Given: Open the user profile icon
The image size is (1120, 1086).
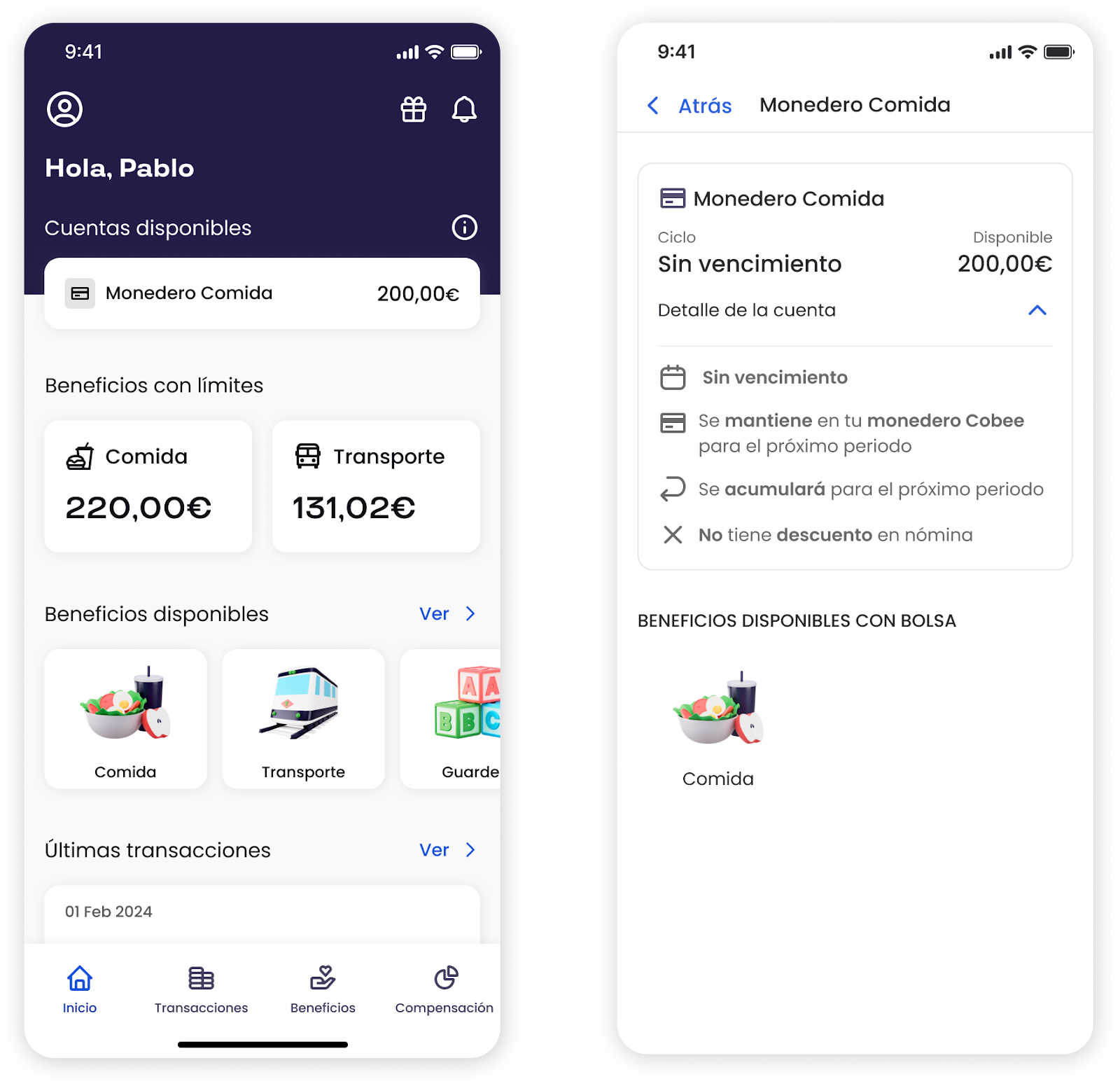Looking at the screenshot, I should pyautogui.click(x=64, y=109).
